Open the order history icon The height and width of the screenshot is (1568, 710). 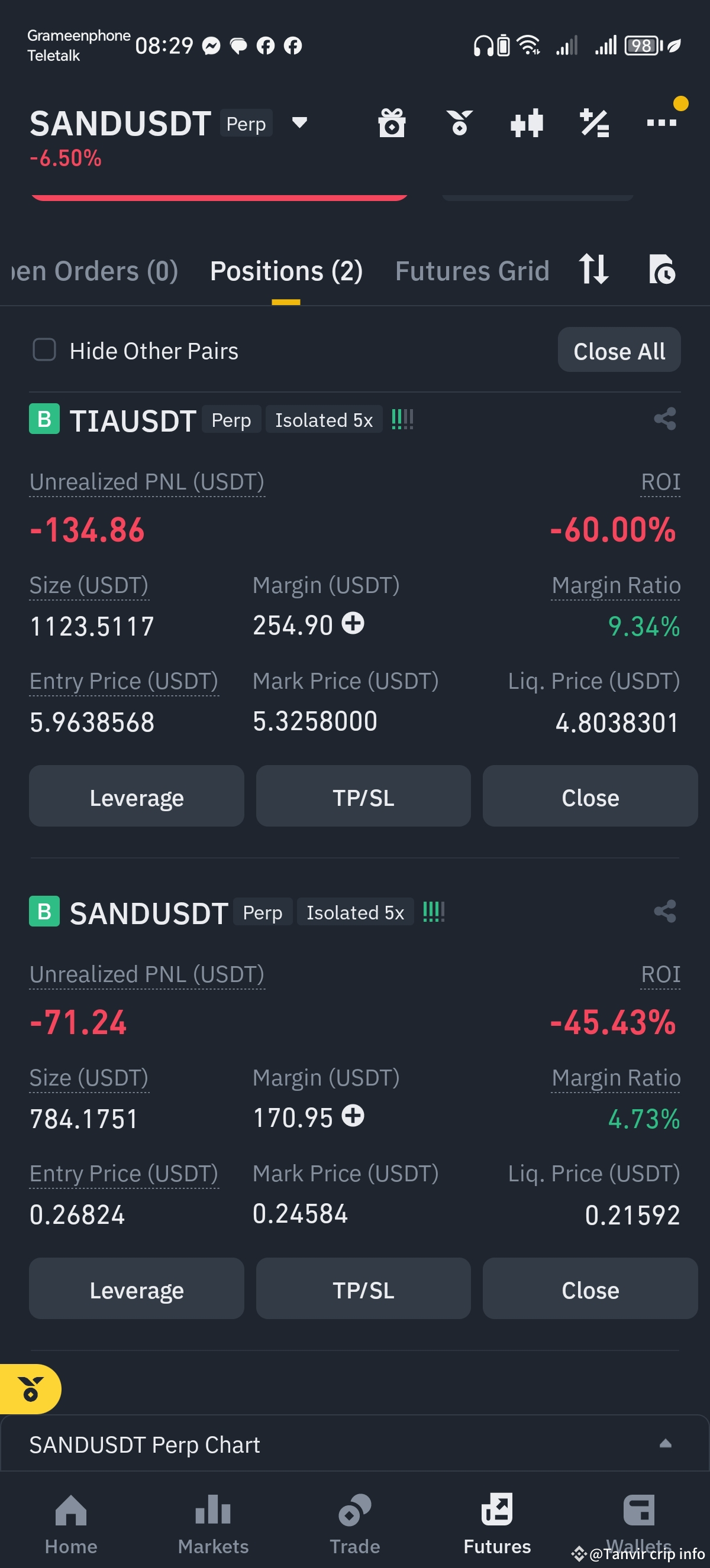click(663, 270)
